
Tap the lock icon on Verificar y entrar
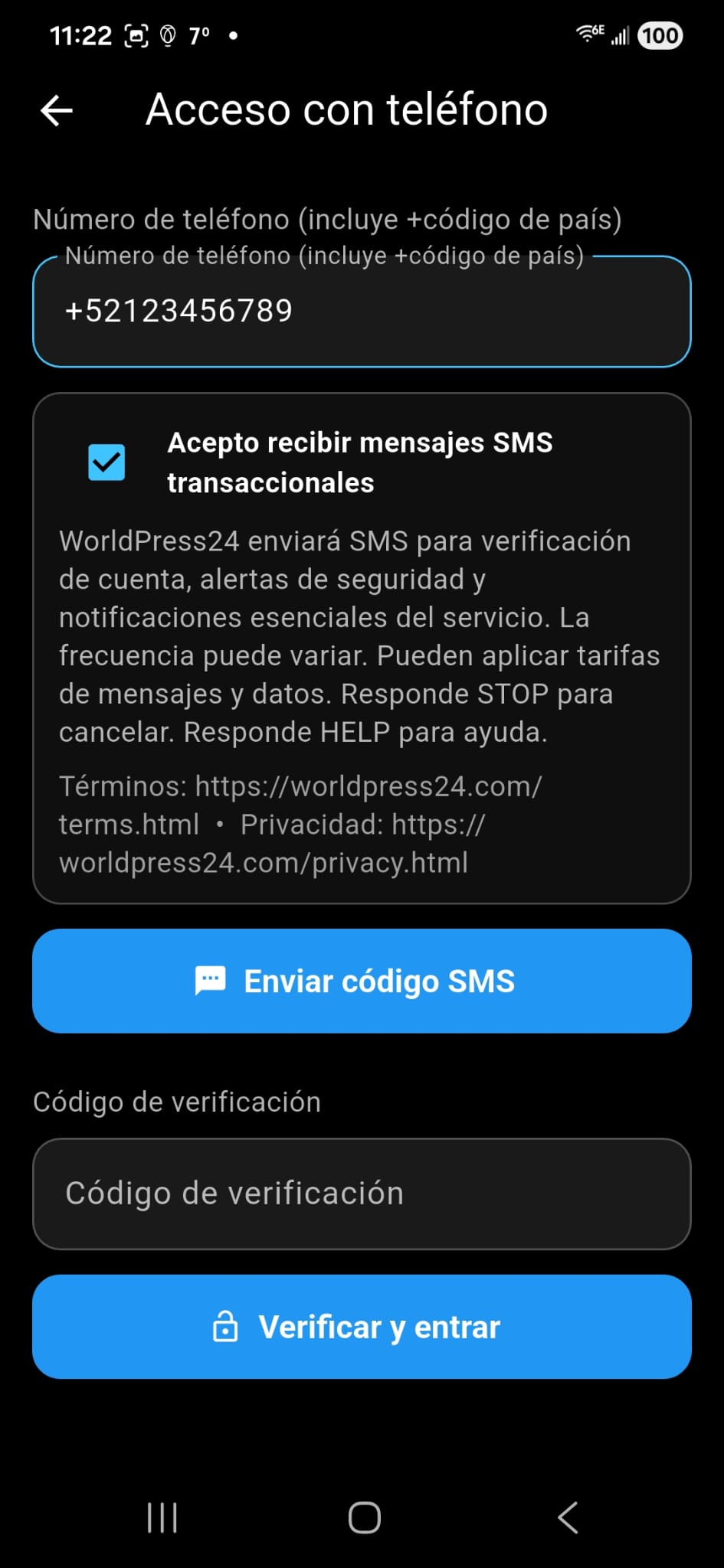pyautogui.click(x=225, y=1327)
